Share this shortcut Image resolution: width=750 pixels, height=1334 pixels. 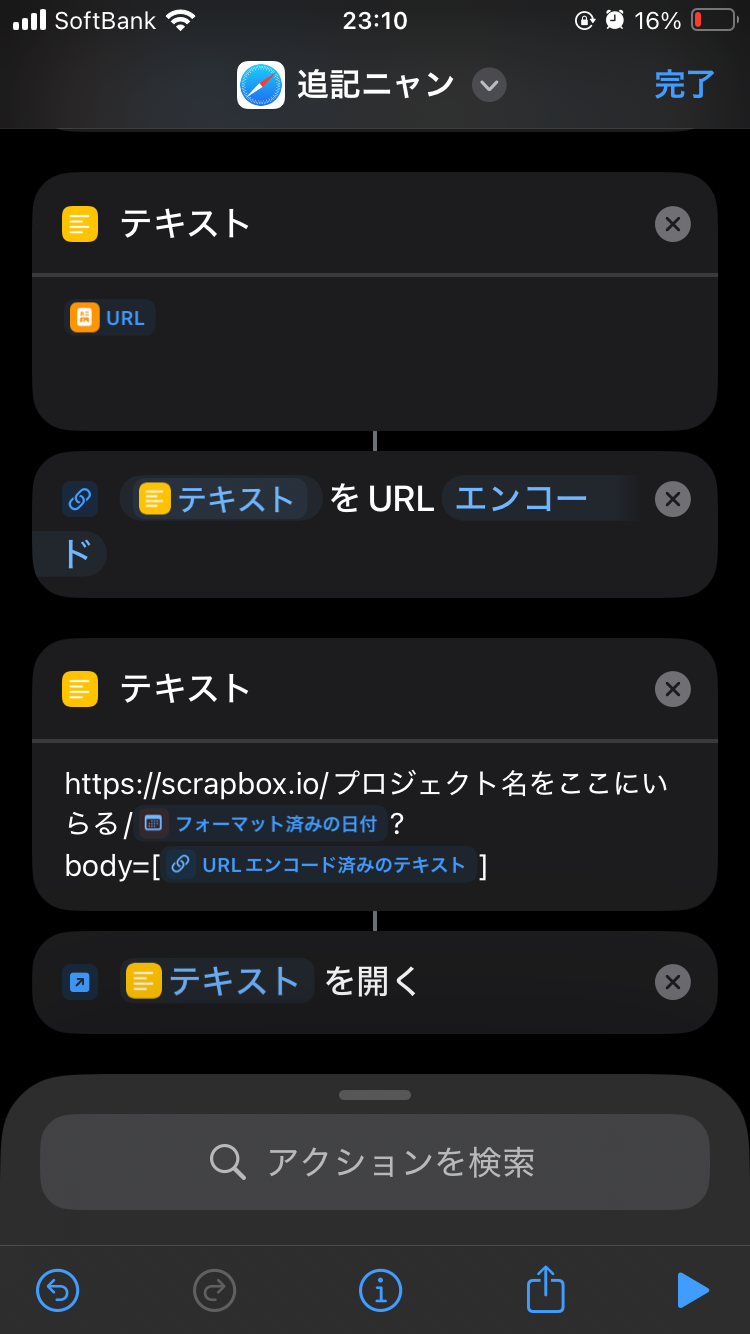pos(546,1290)
